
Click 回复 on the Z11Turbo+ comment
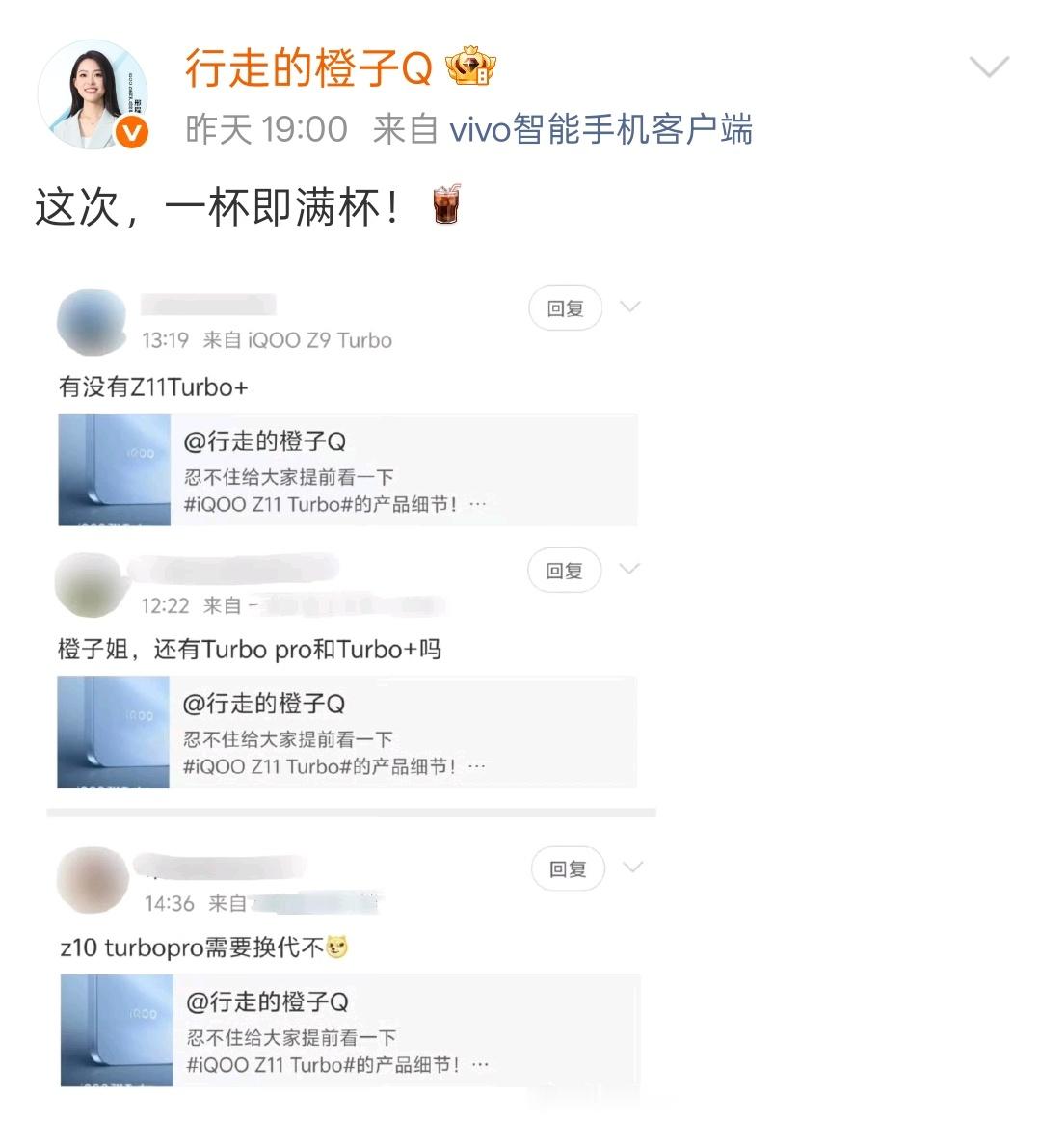coord(565,307)
